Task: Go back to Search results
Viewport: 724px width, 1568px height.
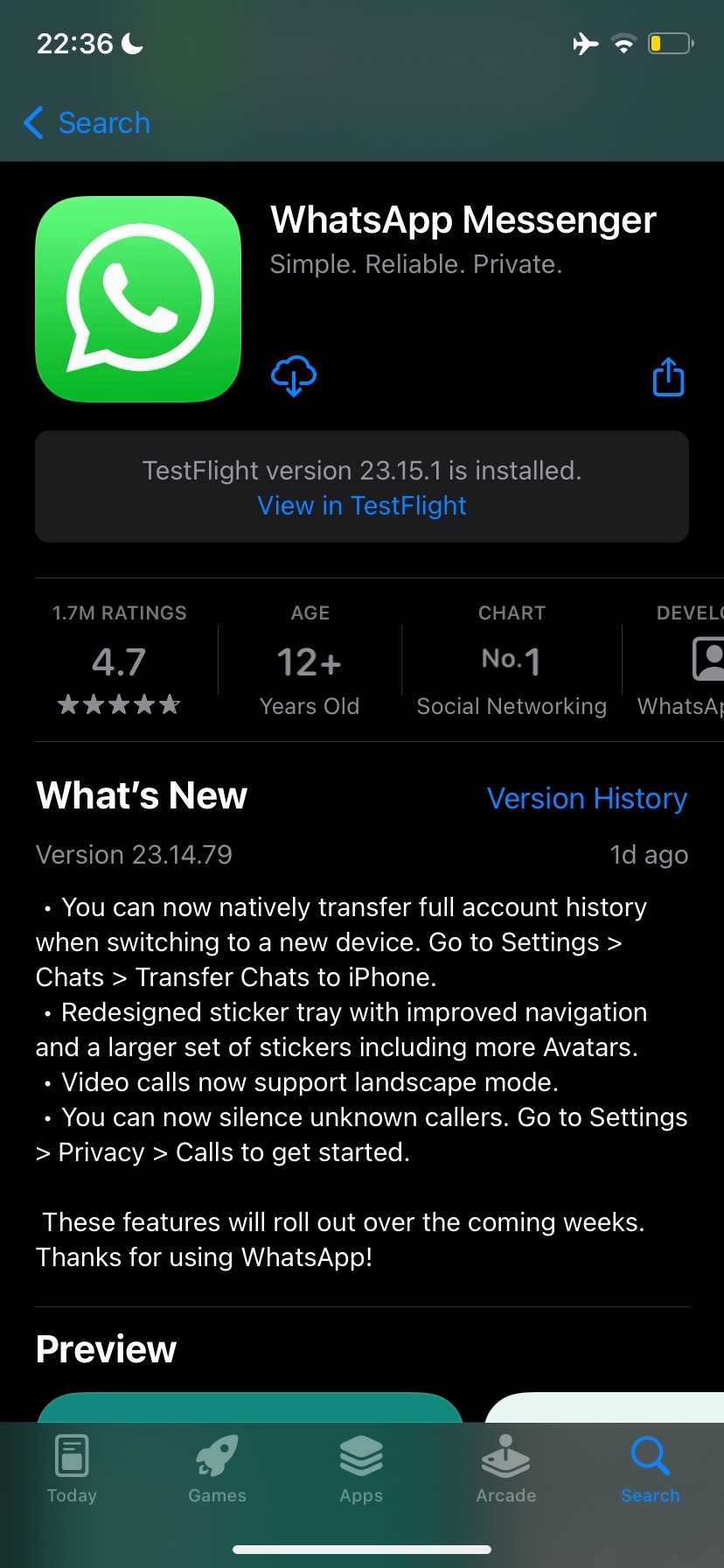Action: click(x=87, y=123)
